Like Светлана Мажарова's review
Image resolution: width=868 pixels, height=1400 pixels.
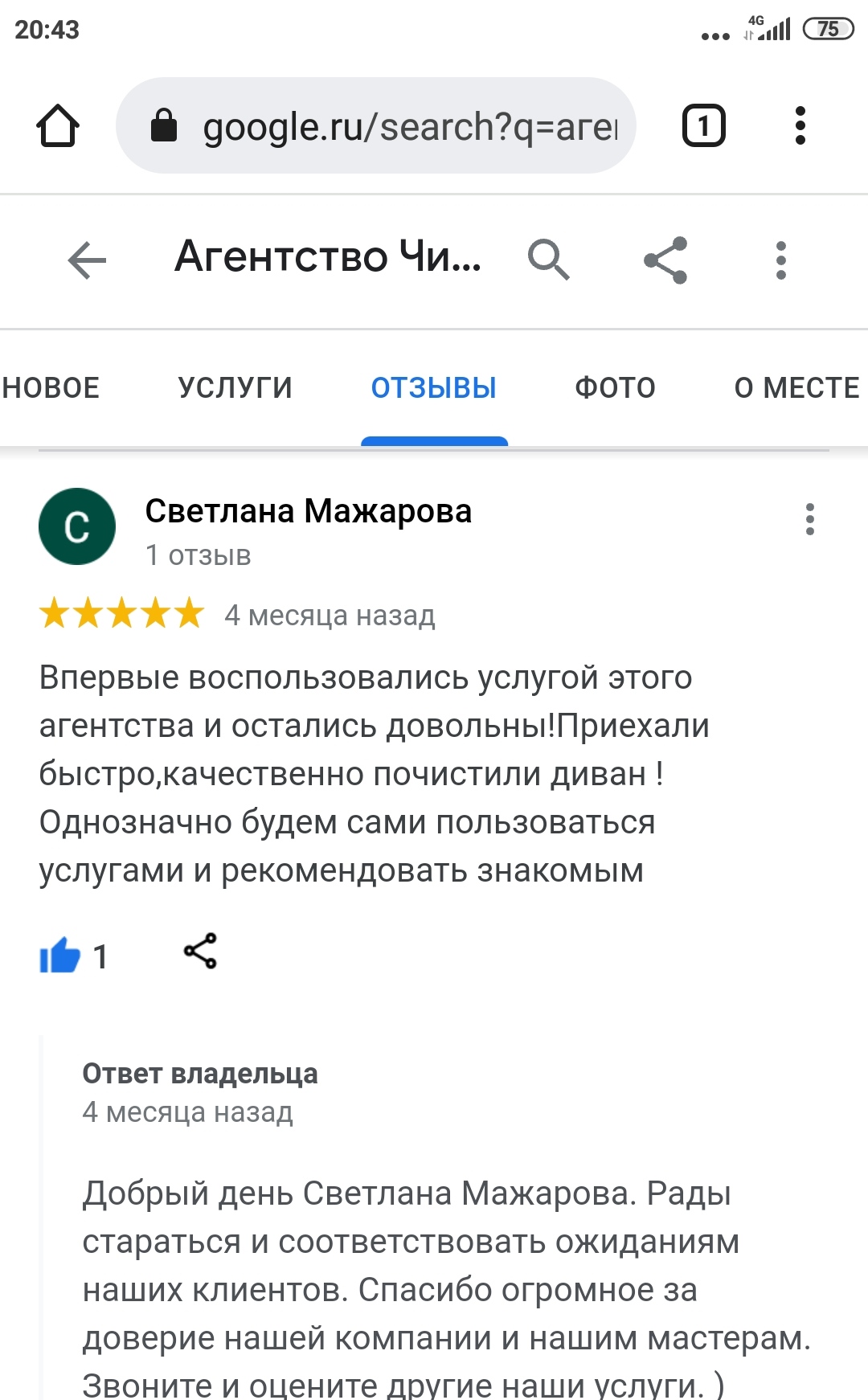point(60,956)
